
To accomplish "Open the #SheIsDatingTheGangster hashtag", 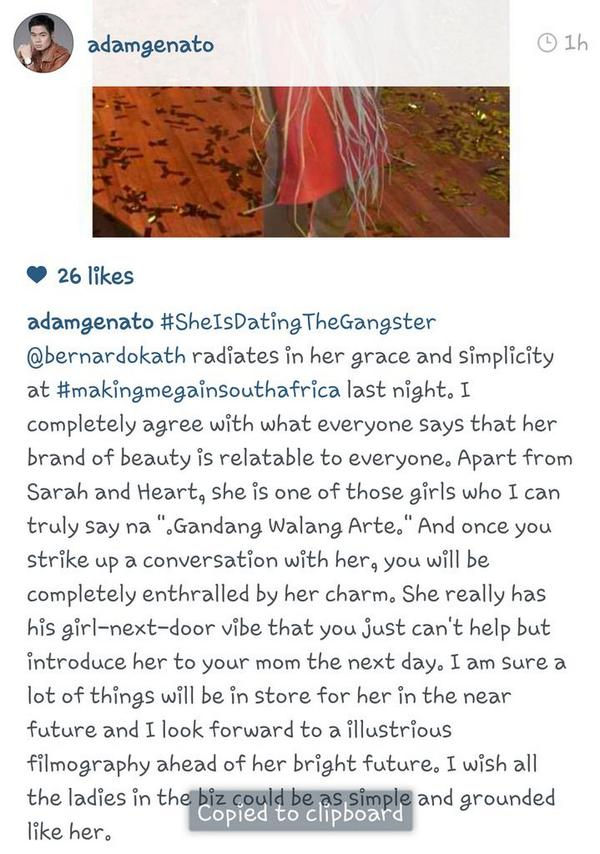I will point(297,323).
